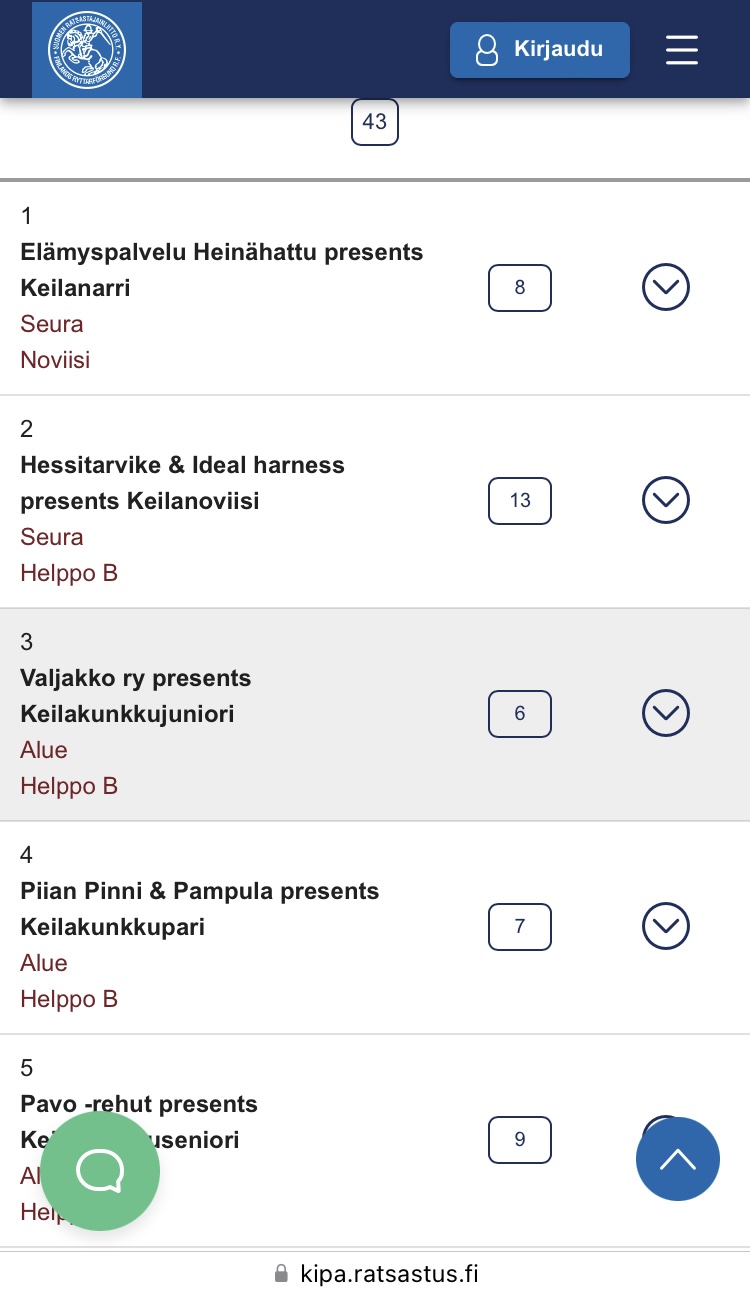750x1295 pixels.
Task: Tap the kipa.ratsastus.fi address bar
Action: tap(375, 1273)
